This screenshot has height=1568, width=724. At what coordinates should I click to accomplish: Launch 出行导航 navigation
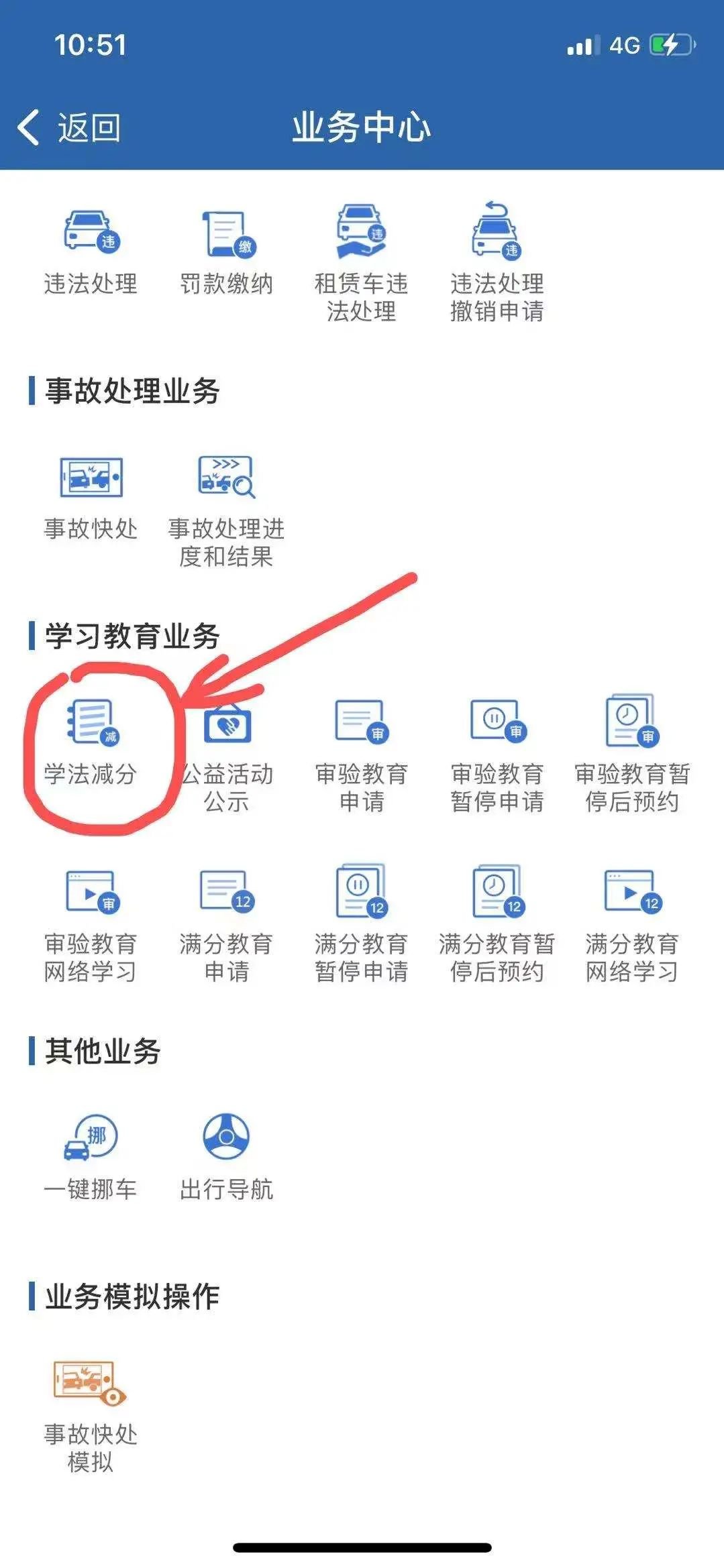(226, 1157)
